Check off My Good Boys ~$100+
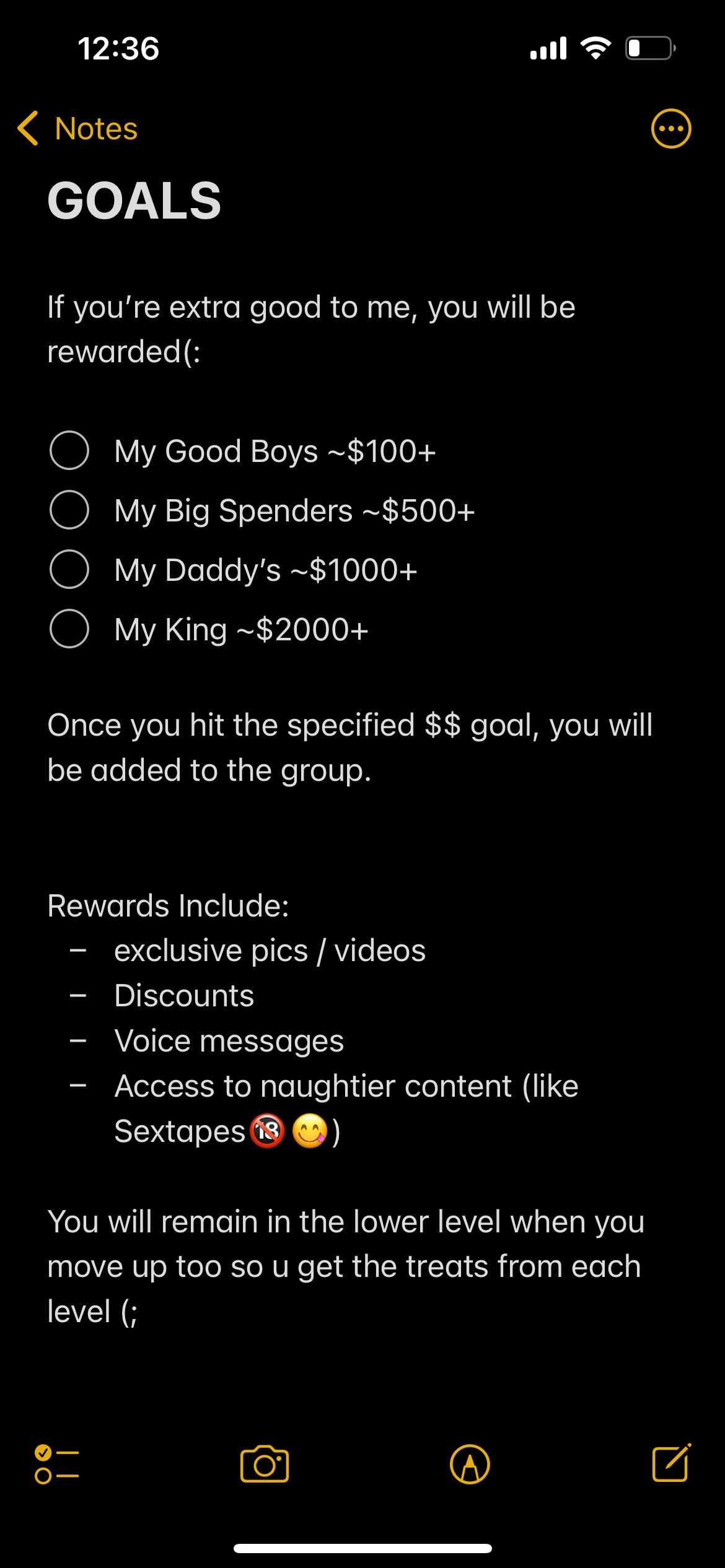 pyautogui.click(x=69, y=450)
